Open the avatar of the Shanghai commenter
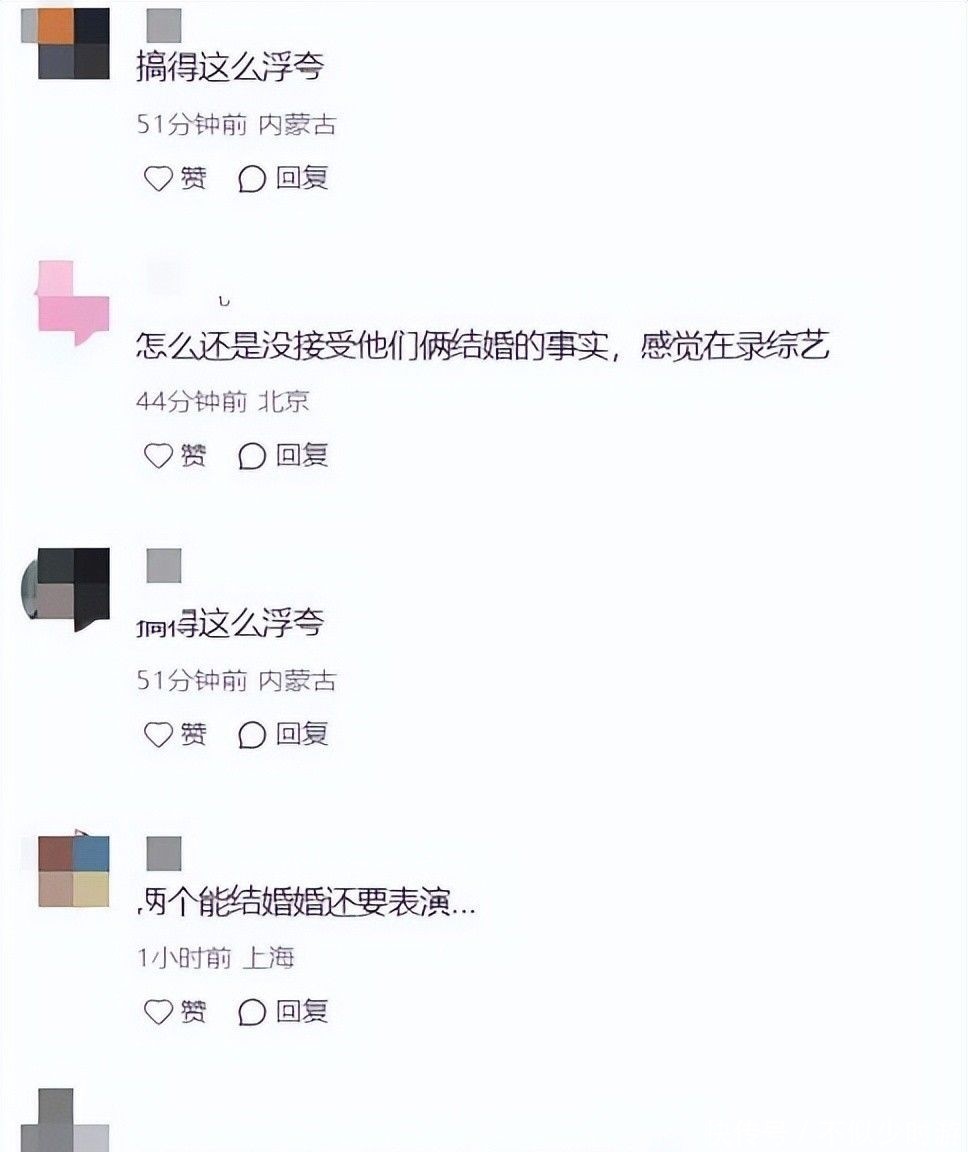This screenshot has width=968, height=1152. click(x=73, y=871)
